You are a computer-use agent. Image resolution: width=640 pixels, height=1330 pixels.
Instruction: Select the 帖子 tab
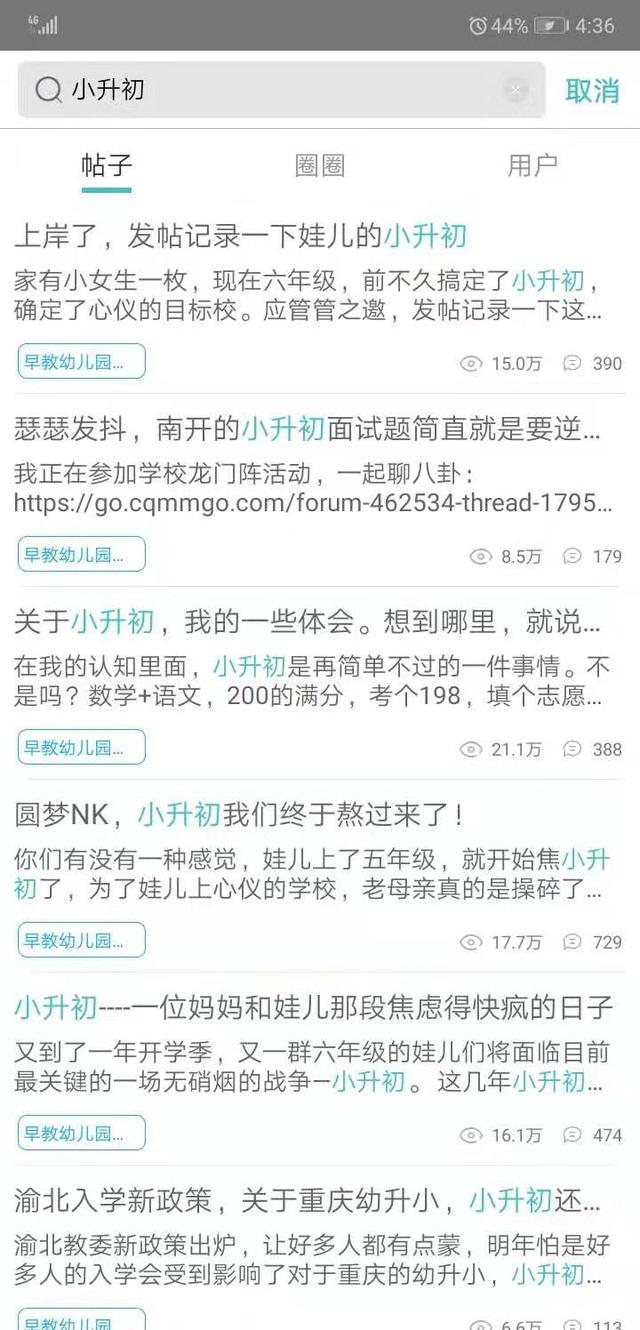pyautogui.click(x=107, y=165)
